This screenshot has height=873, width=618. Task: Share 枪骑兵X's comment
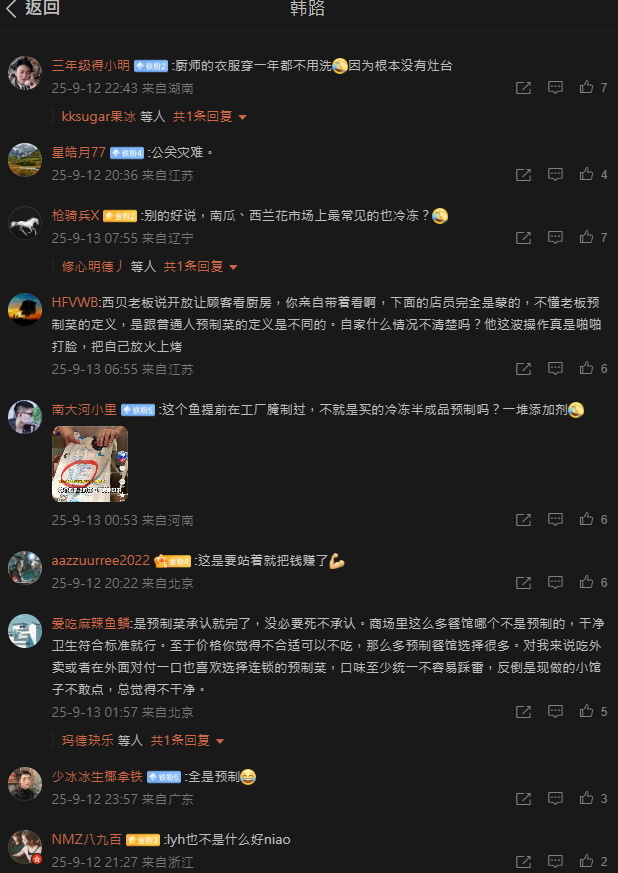(523, 238)
